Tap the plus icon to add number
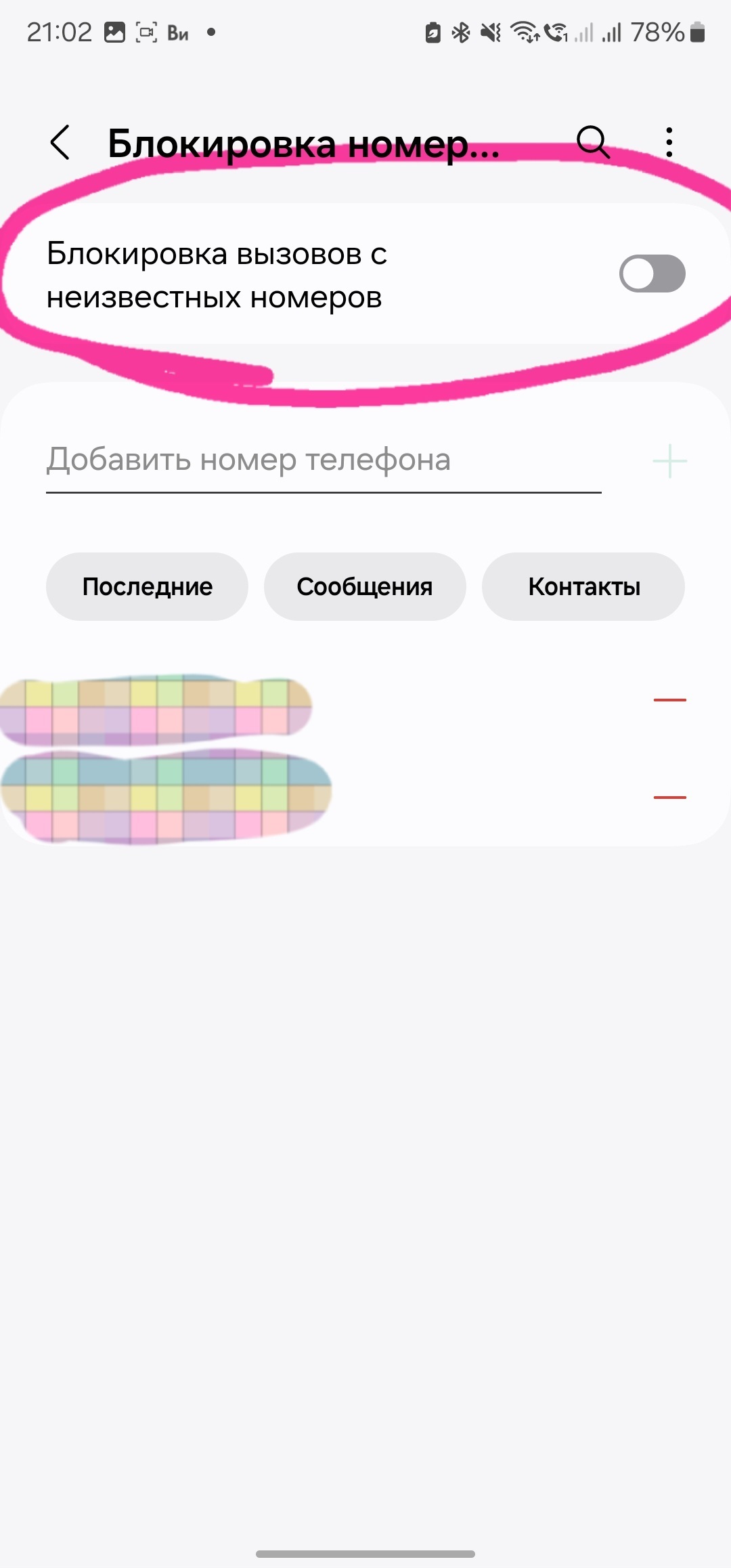 click(669, 461)
